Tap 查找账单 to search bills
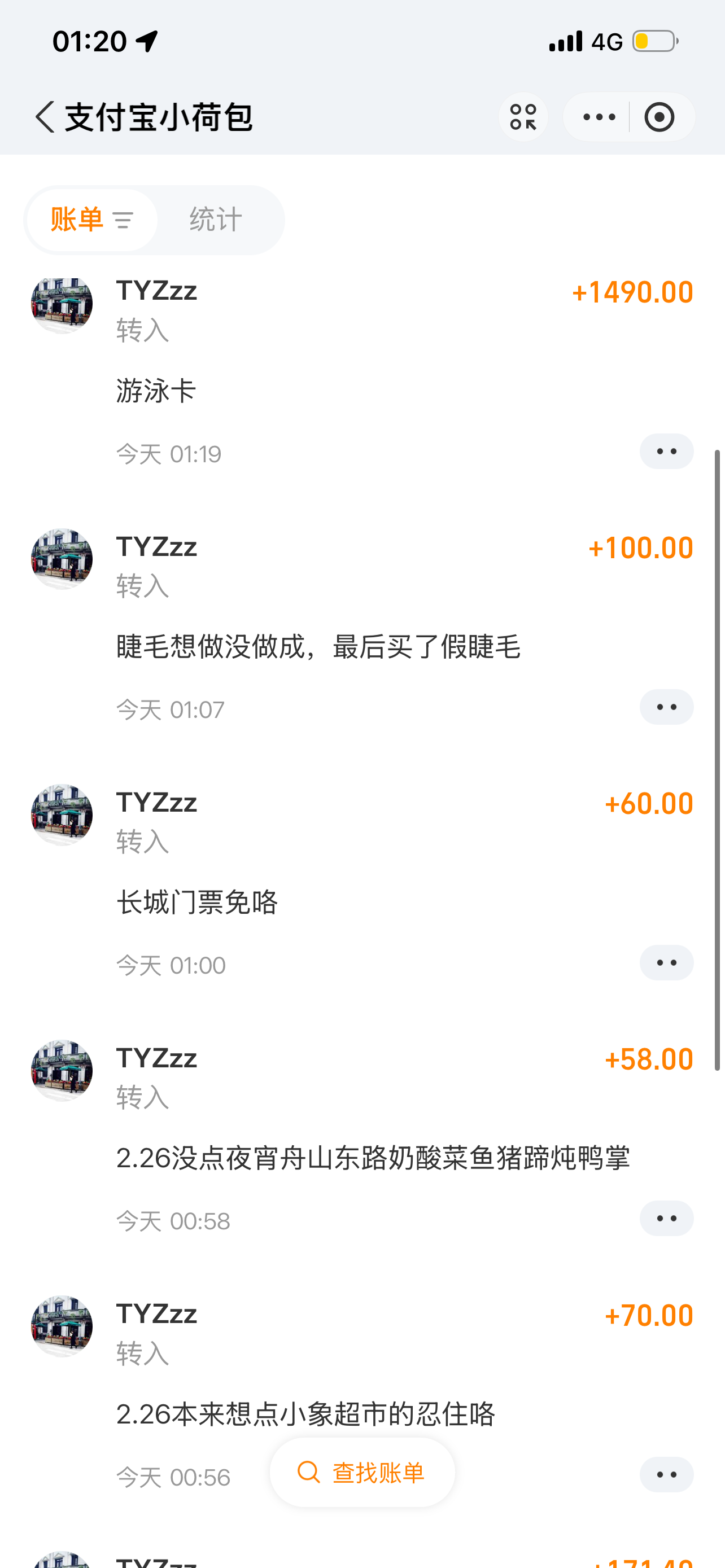Screen dimensions: 725x1568 (x=362, y=1473)
